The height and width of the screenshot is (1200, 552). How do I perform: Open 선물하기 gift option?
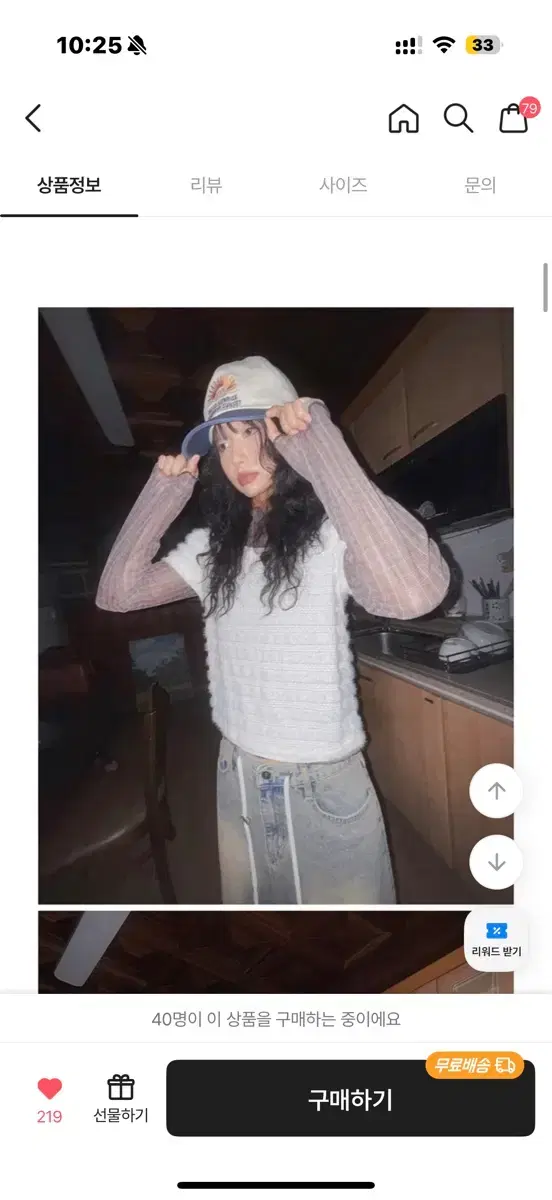pyautogui.click(x=121, y=1098)
